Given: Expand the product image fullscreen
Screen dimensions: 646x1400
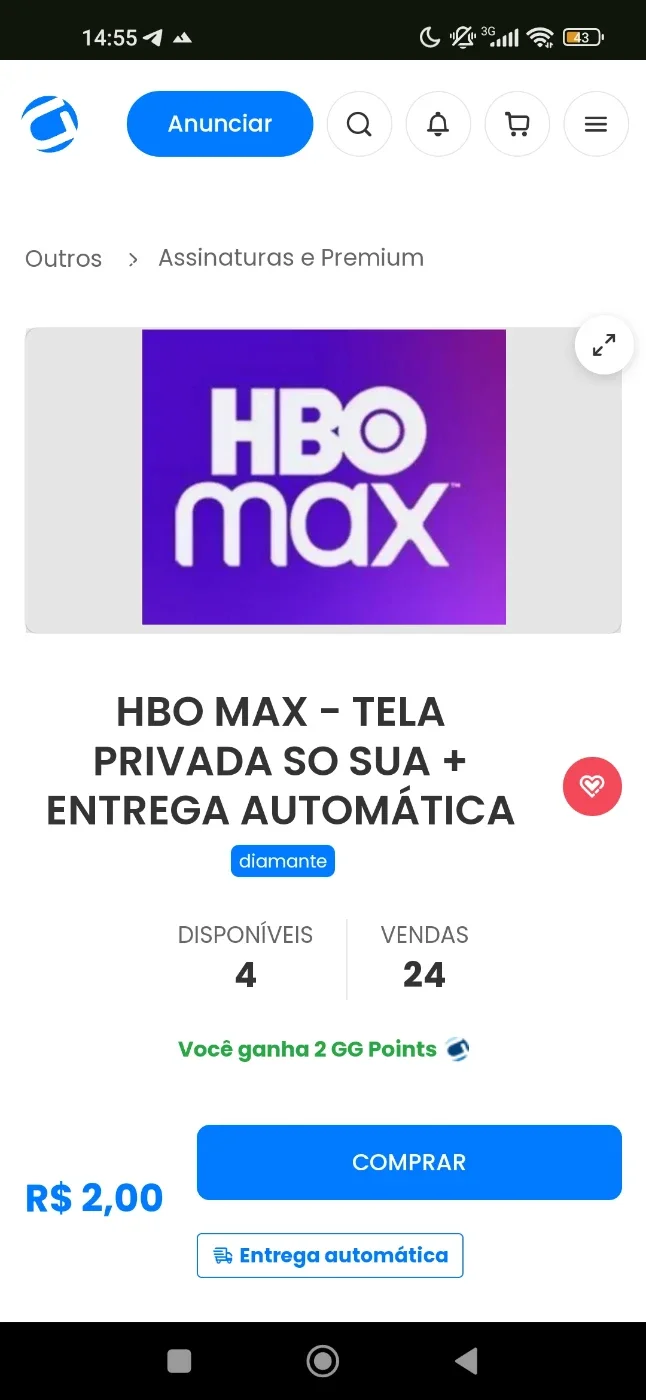Looking at the screenshot, I should (604, 346).
